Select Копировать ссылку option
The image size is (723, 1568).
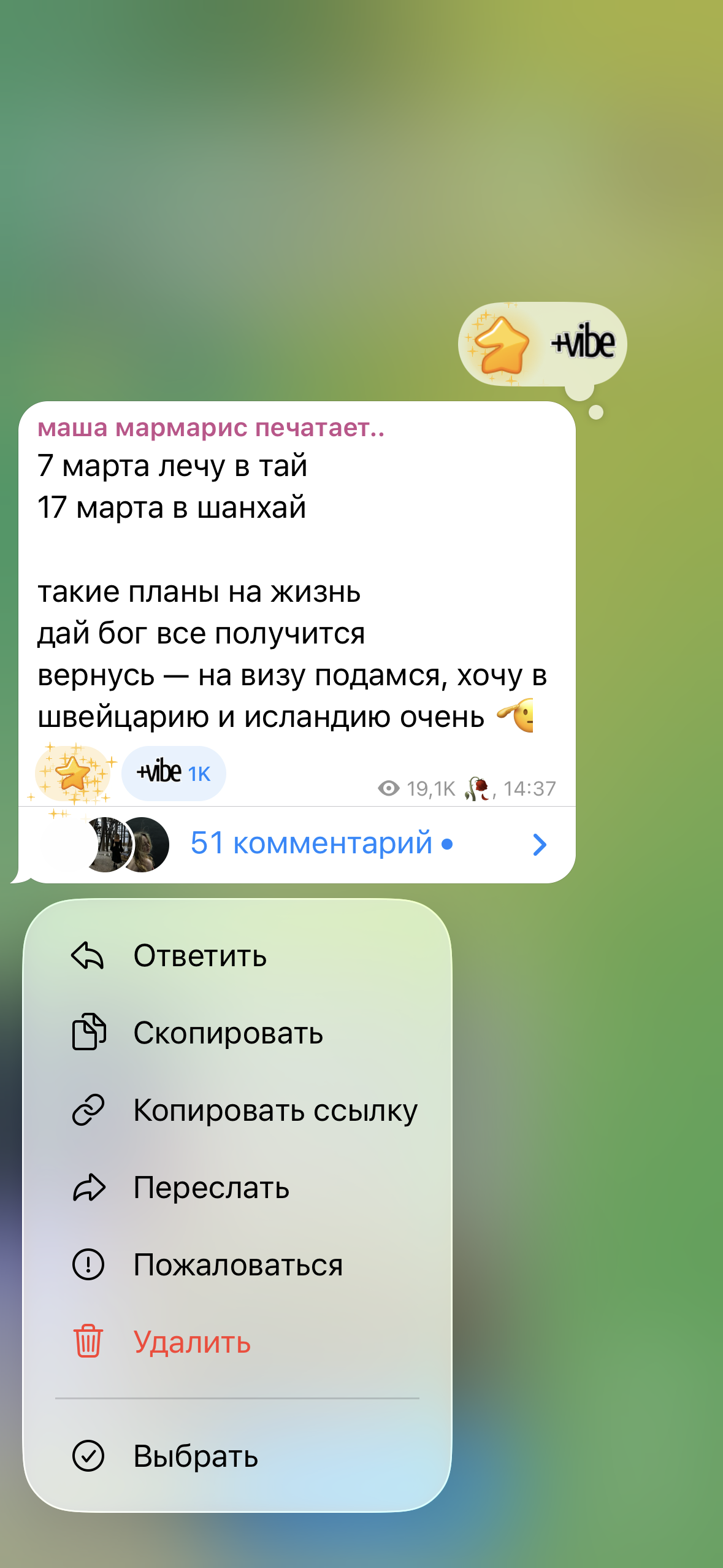pos(275,1110)
